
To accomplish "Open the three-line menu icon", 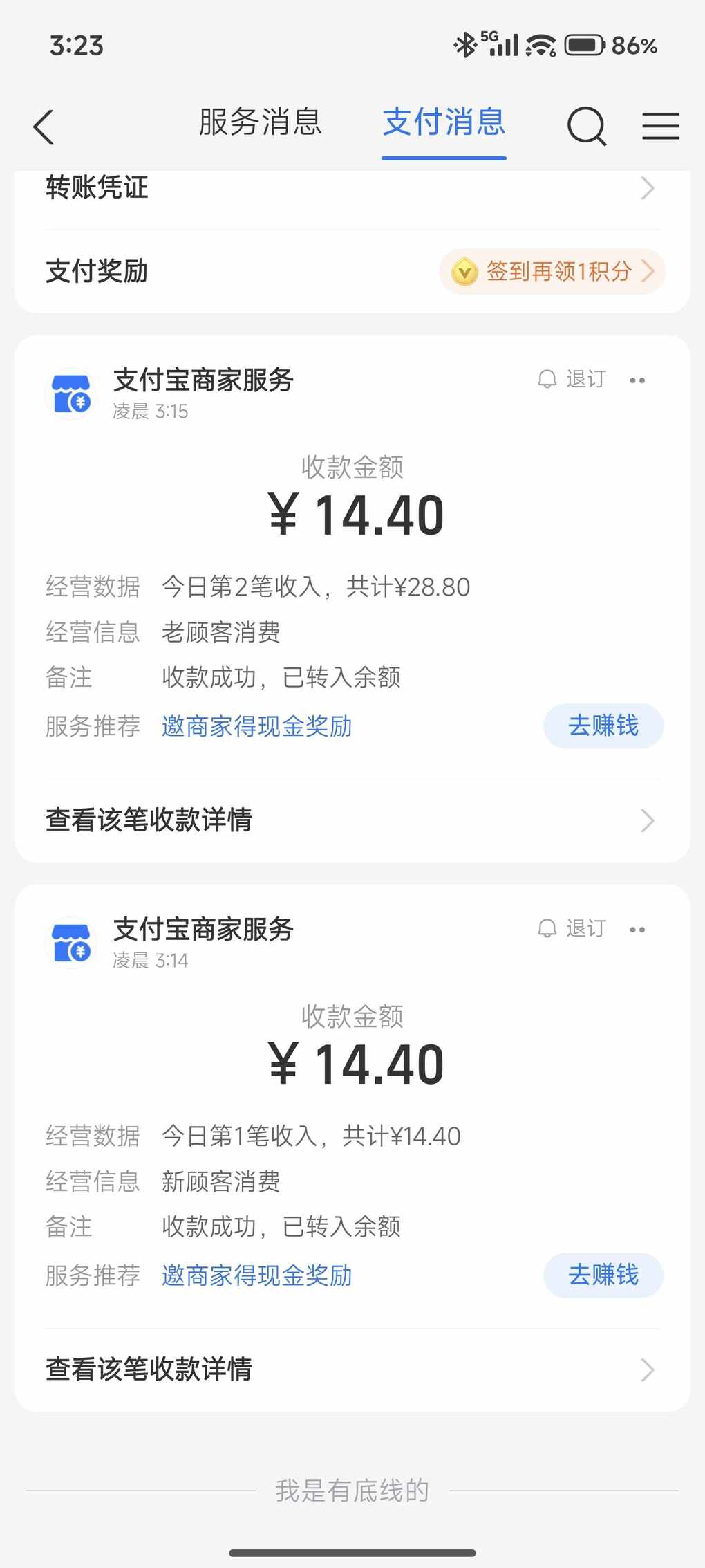I will click(x=660, y=127).
